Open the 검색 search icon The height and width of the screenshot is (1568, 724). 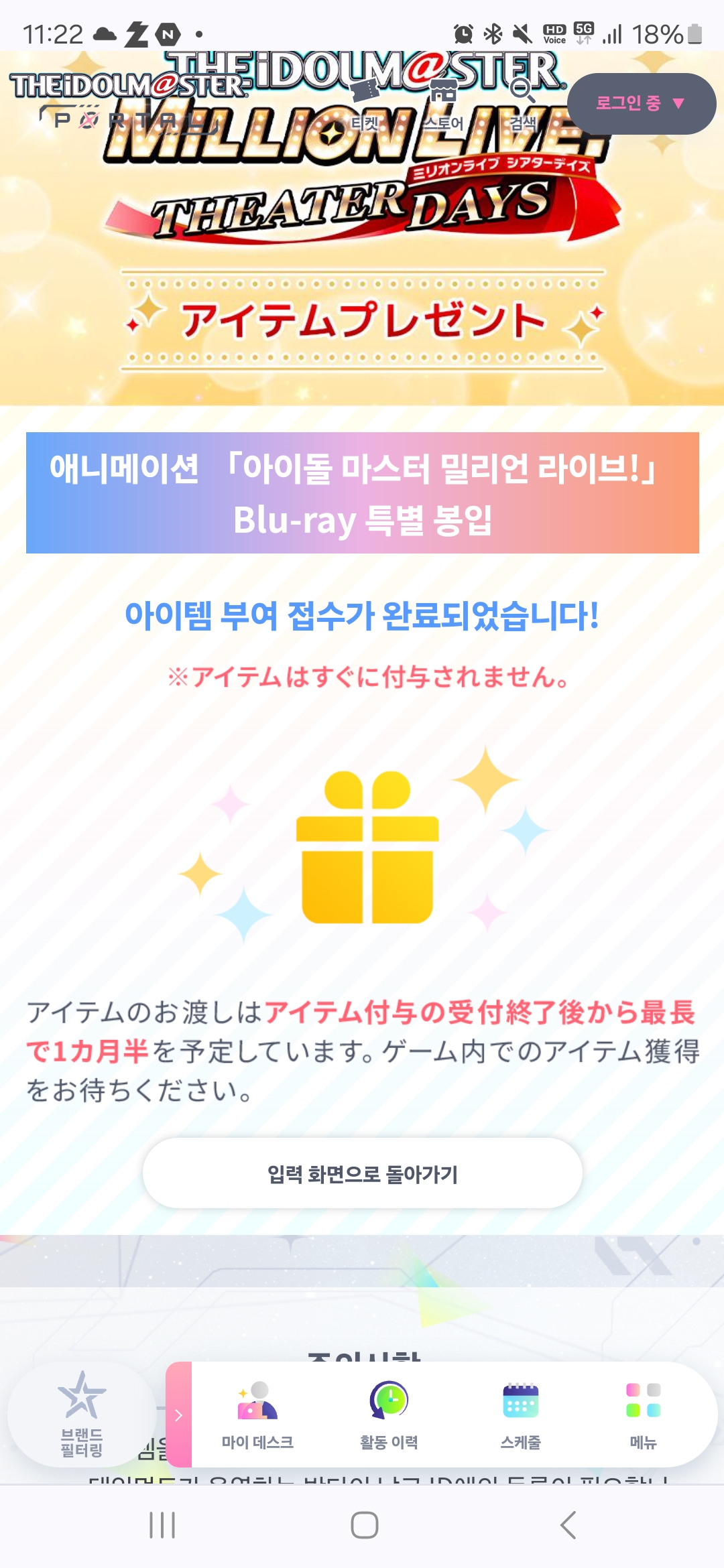click(x=522, y=105)
